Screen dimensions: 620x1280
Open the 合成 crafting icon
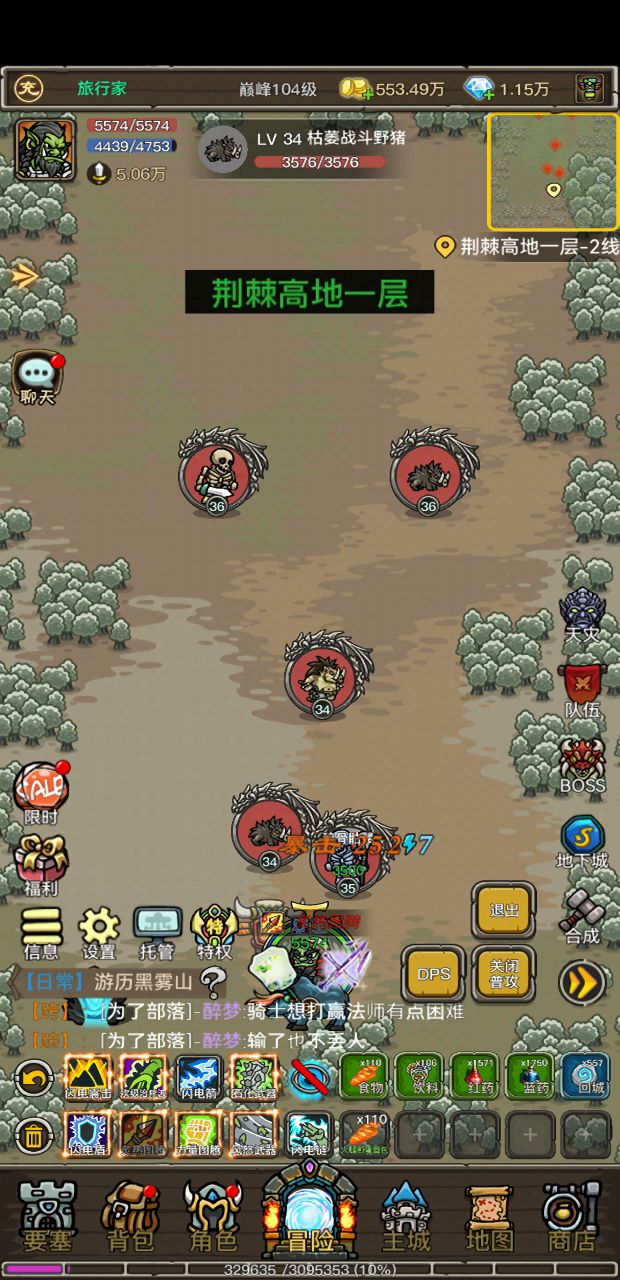click(581, 916)
